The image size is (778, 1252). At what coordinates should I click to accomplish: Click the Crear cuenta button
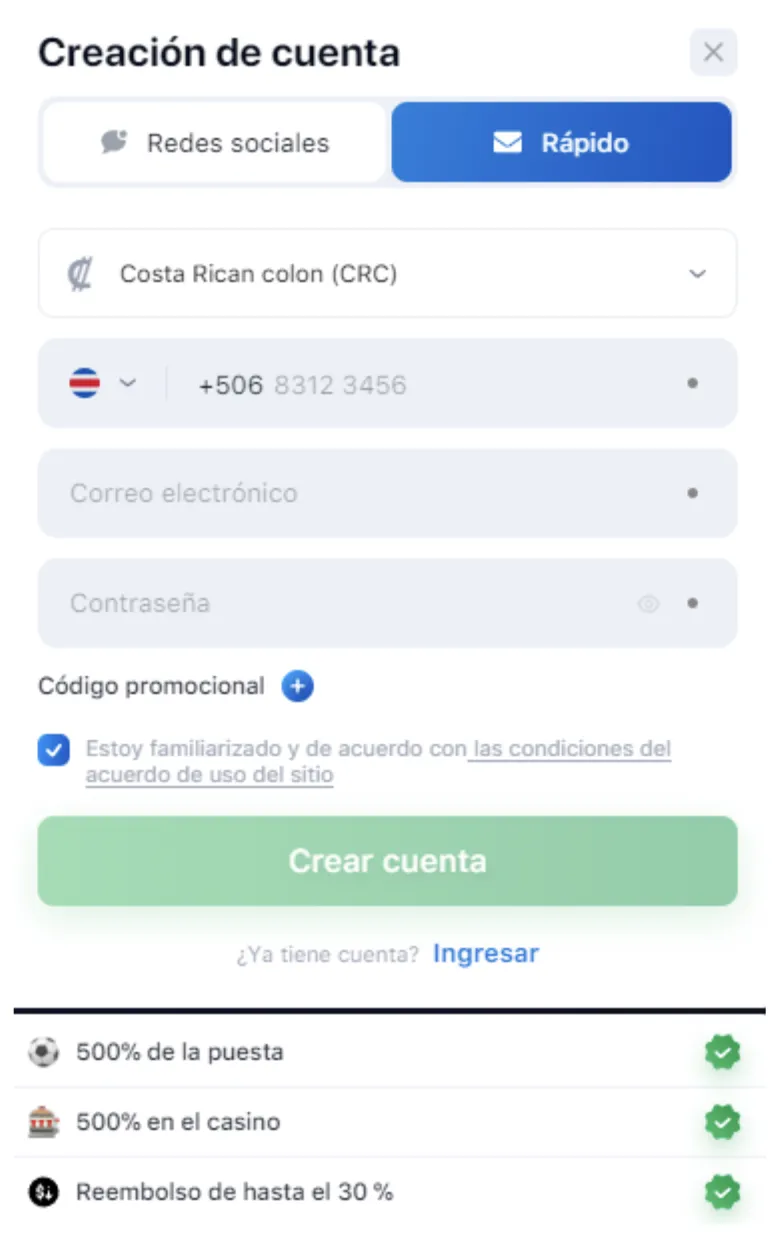(x=387, y=861)
